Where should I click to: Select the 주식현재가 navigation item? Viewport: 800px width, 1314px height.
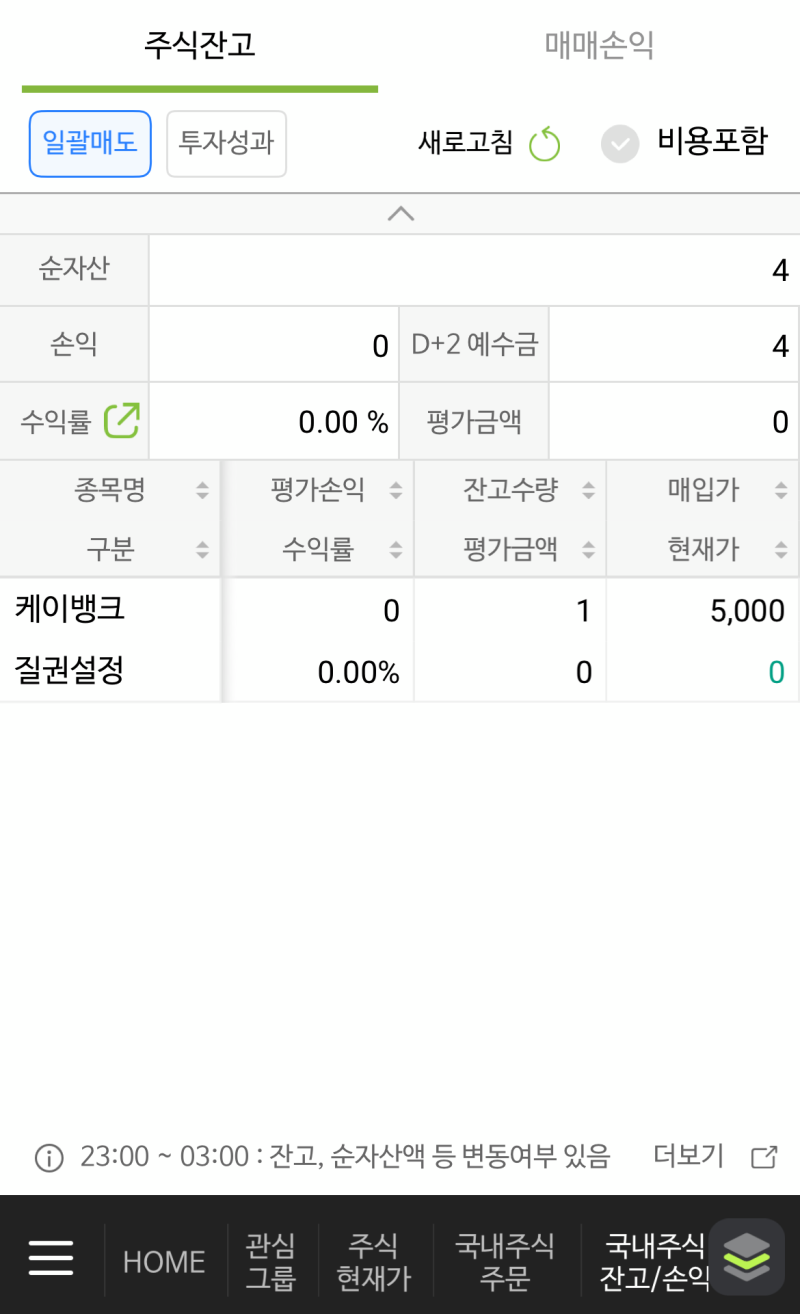tap(374, 1259)
